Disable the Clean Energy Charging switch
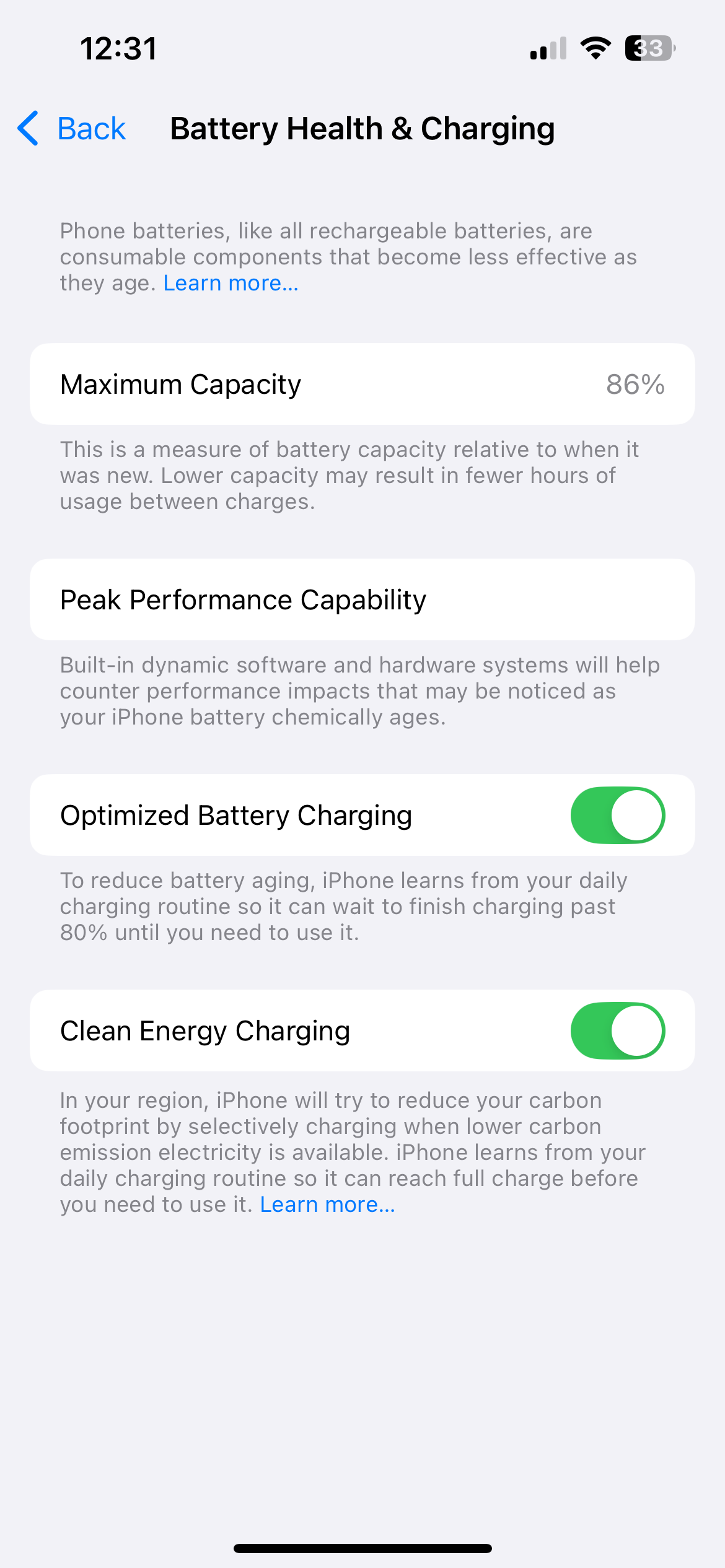This screenshot has height=1568, width=725. pos(617,1030)
